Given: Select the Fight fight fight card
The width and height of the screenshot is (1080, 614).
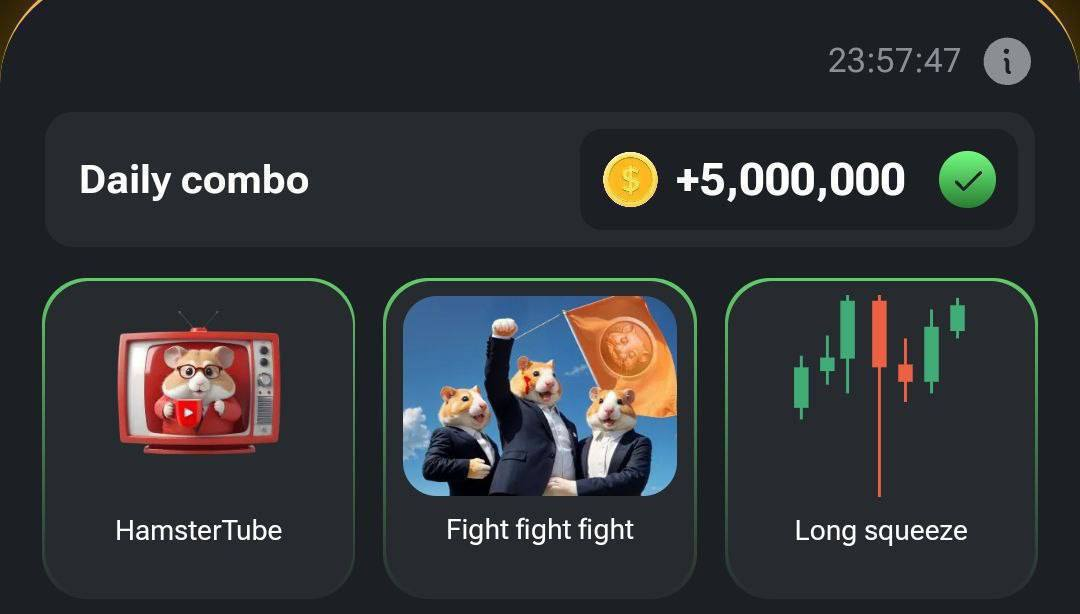Looking at the screenshot, I should point(540,438).
